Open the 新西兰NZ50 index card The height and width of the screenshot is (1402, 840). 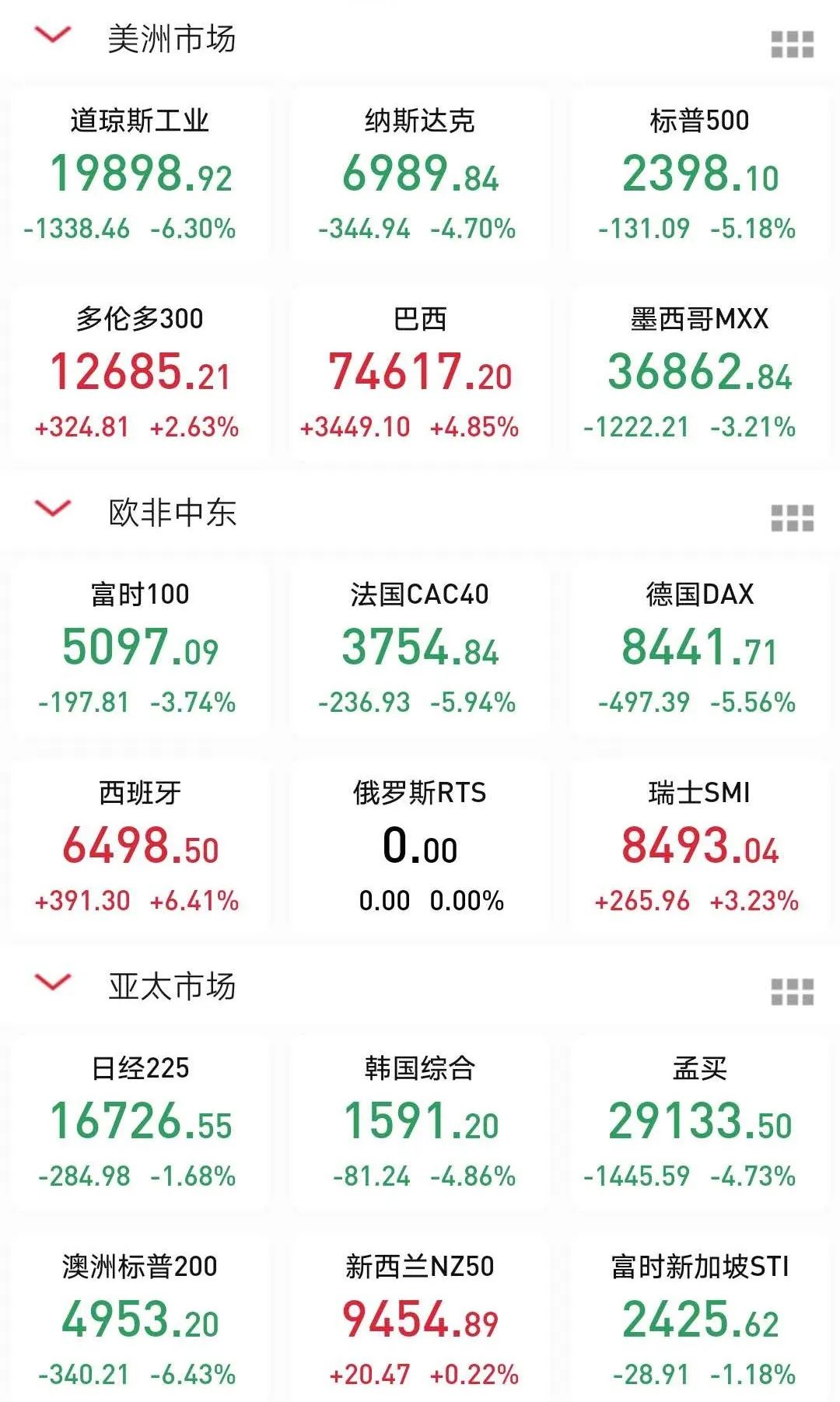(x=420, y=1320)
